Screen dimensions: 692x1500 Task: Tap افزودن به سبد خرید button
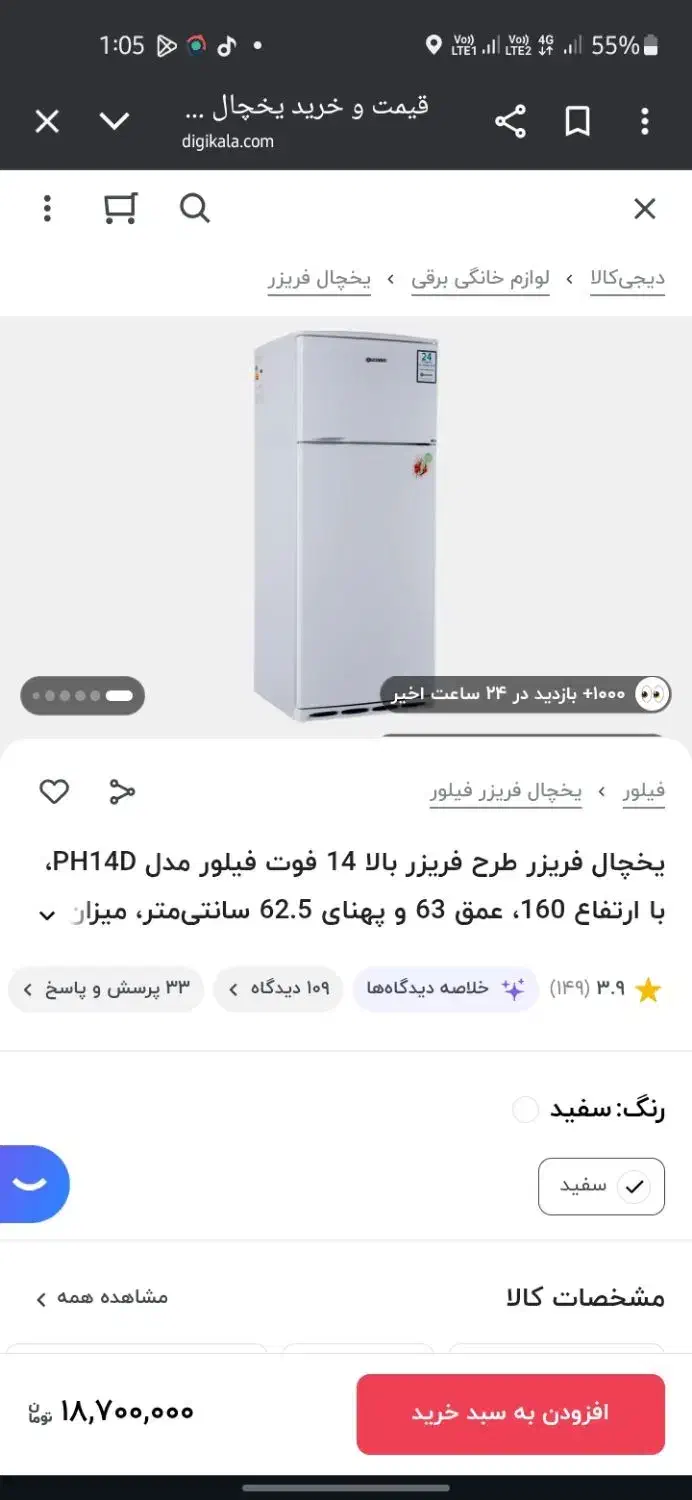510,1413
